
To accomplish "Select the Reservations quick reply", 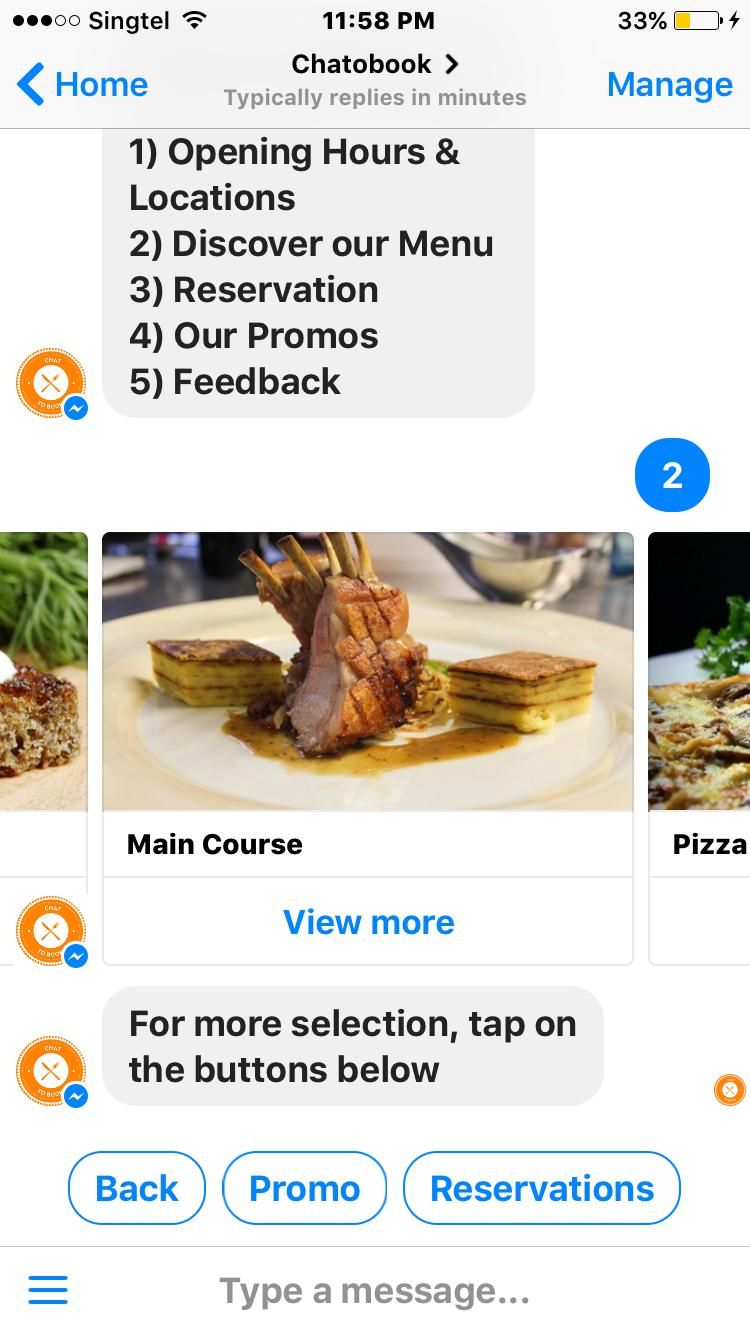I will [x=541, y=1188].
